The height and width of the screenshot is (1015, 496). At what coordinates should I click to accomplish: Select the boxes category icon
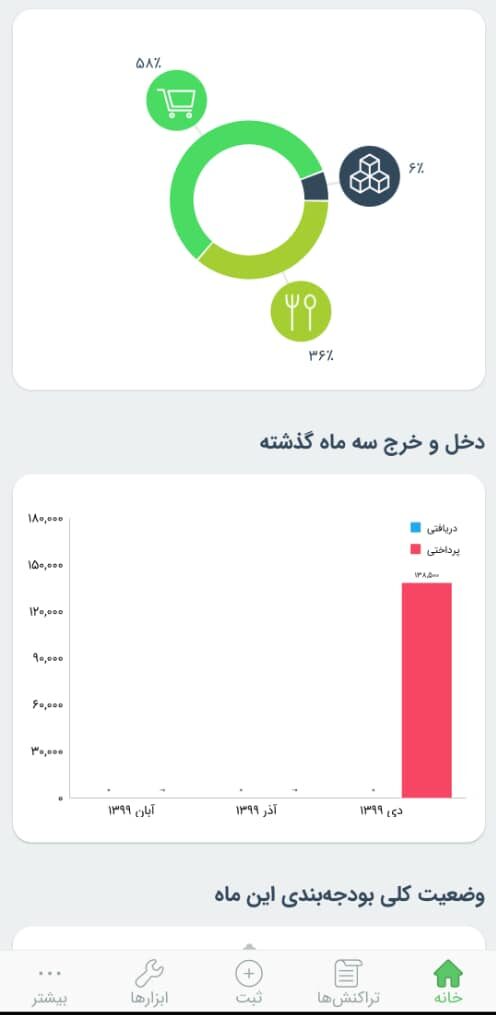pyautogui.click(x=370, y=176)
